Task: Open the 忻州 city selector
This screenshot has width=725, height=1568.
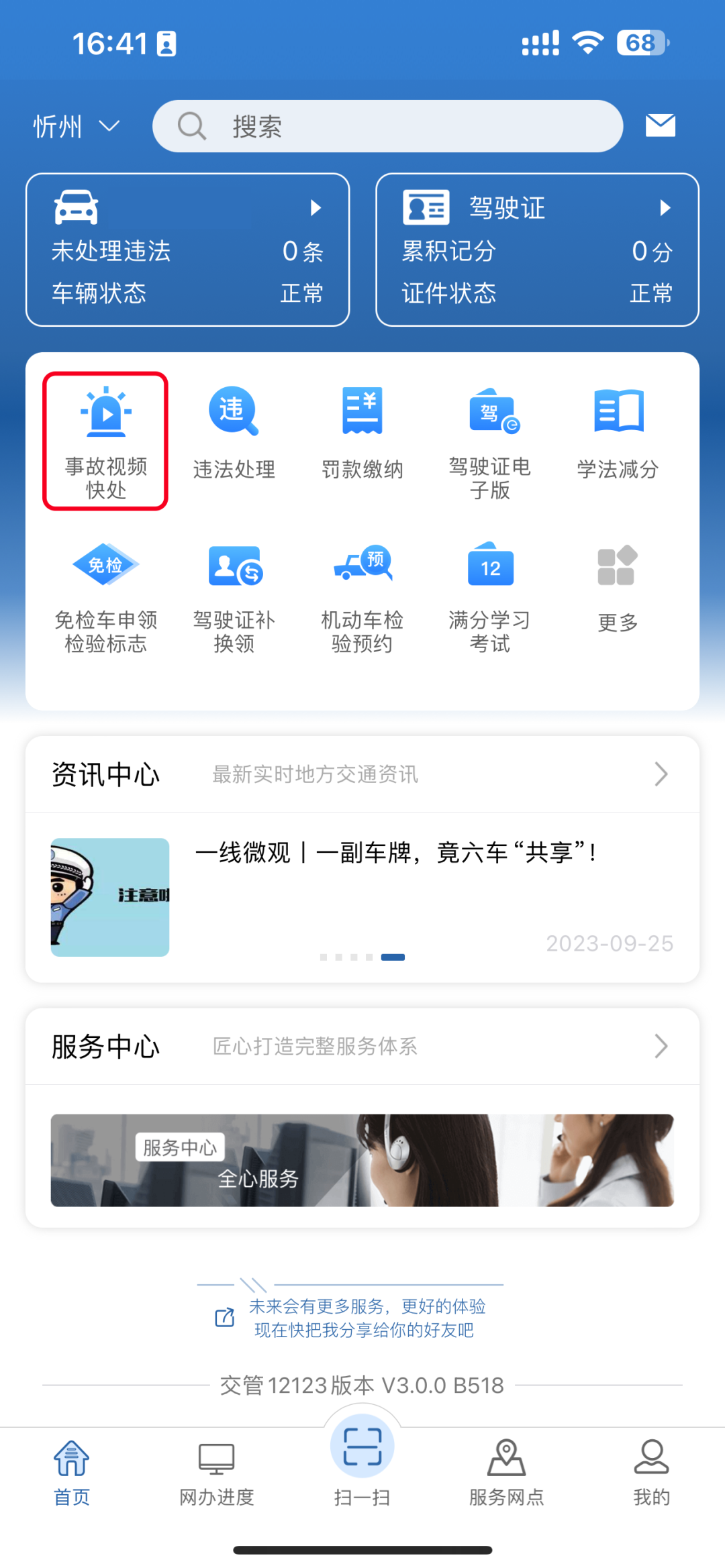Action: click(76, 125)
